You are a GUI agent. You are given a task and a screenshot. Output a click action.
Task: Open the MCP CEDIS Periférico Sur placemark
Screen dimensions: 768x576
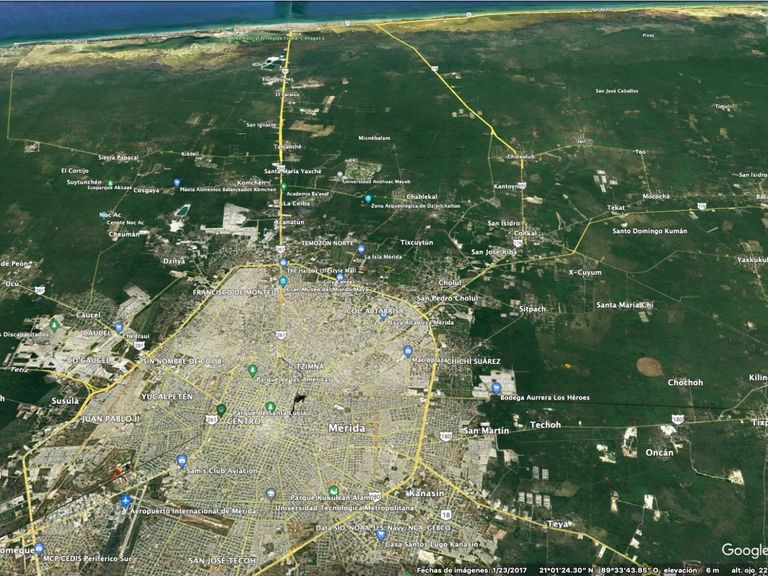coord(39,549)
